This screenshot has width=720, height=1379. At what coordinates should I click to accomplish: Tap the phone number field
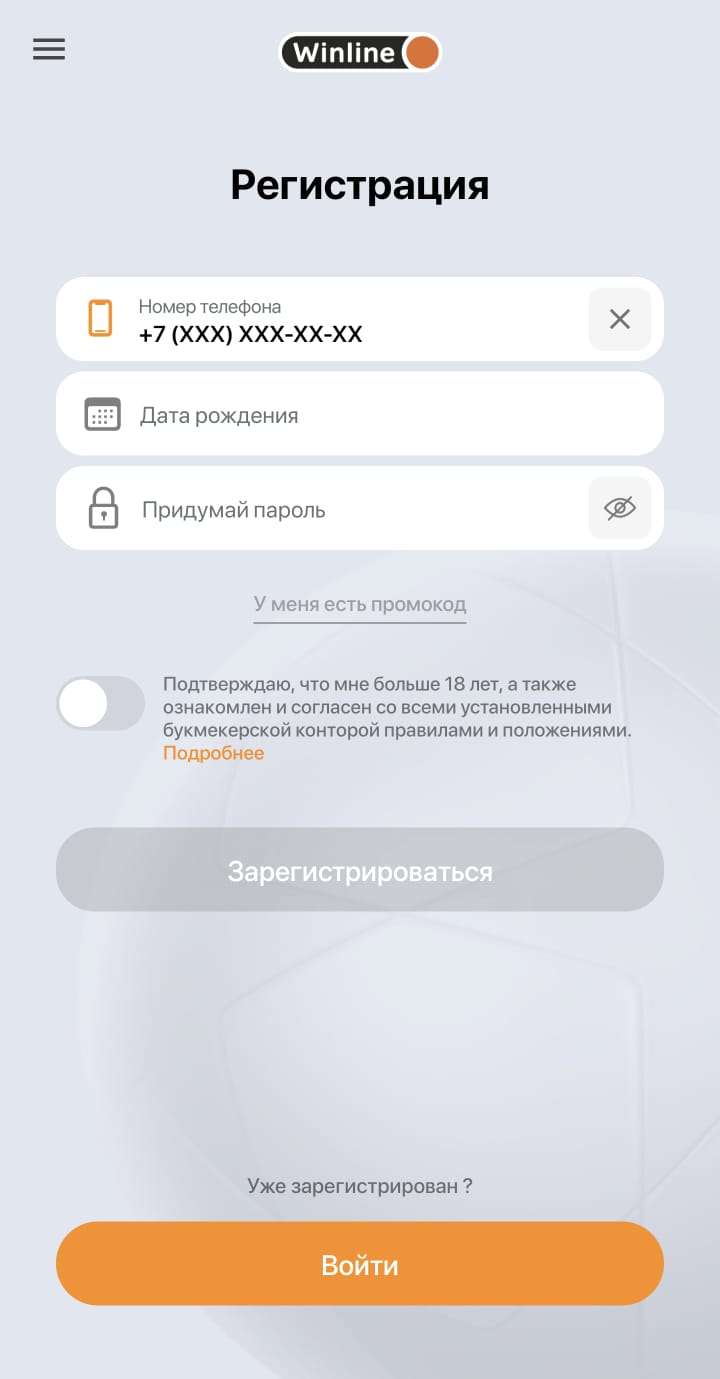coord(340,321)
